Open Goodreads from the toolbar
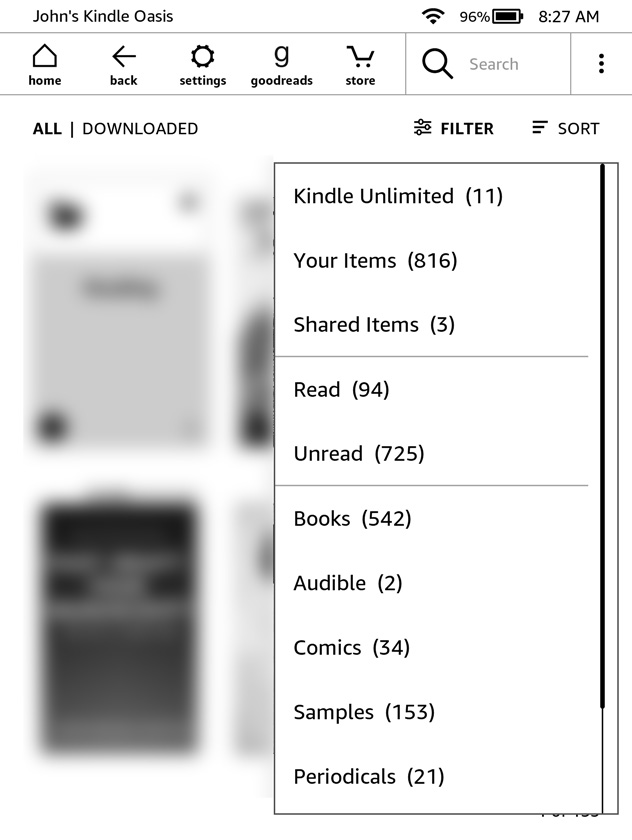 [281, 65]
